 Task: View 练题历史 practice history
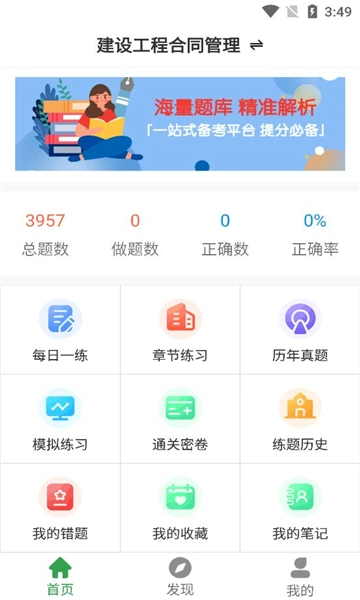300,419
